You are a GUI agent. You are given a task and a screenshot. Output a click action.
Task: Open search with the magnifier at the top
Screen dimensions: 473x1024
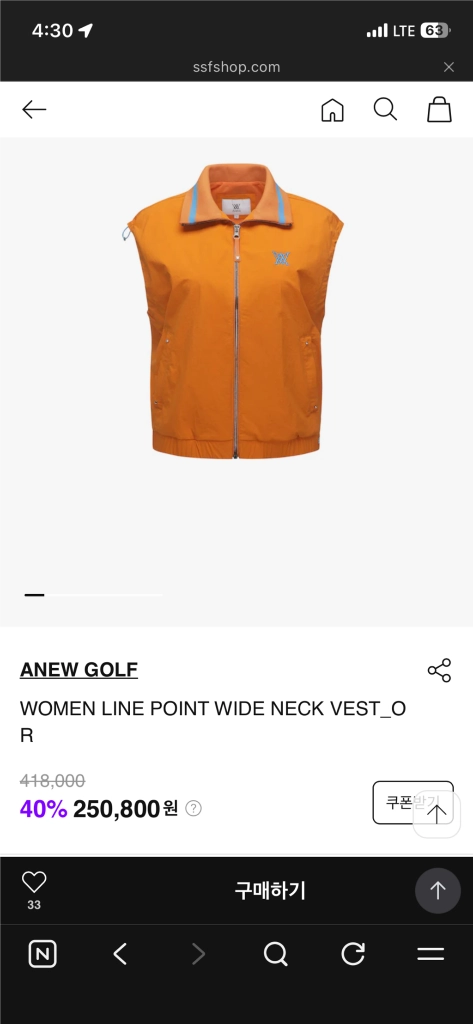pyautogui.click(x=385, y=109)
